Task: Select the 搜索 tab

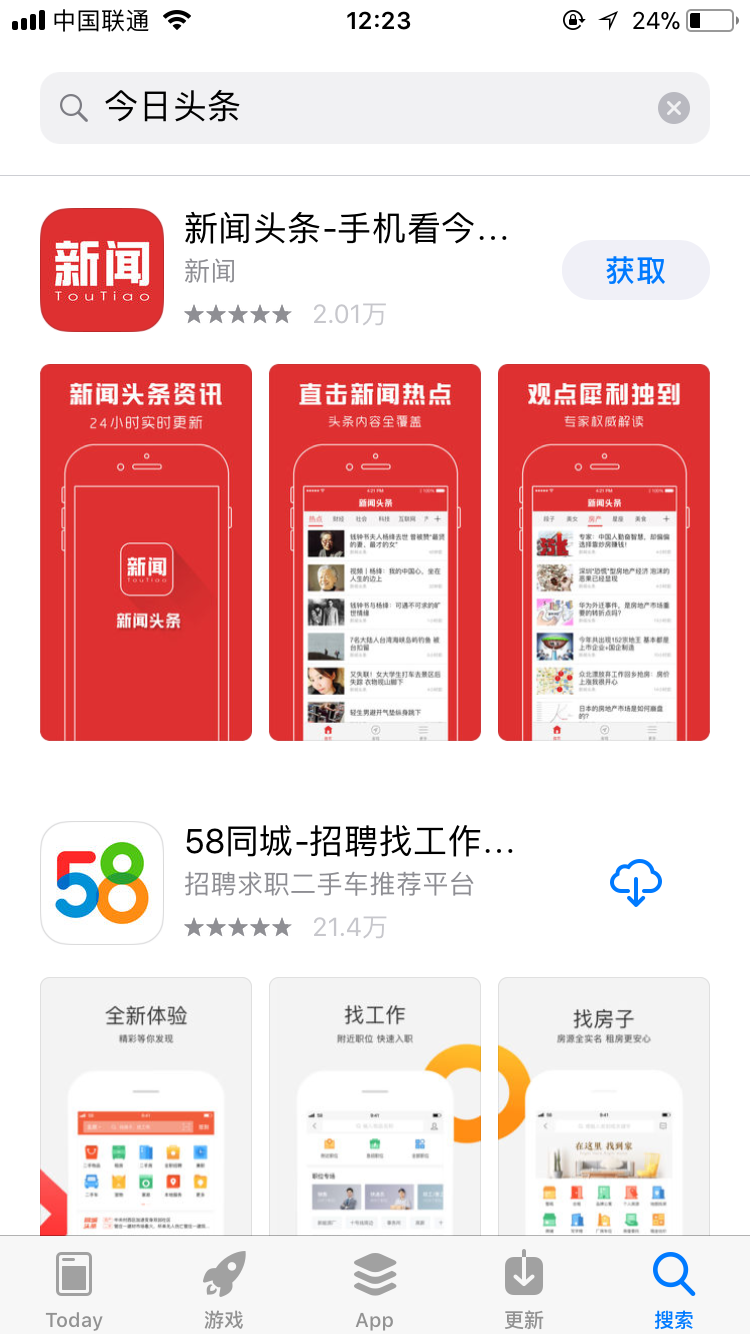Action: pos(673,1288)
